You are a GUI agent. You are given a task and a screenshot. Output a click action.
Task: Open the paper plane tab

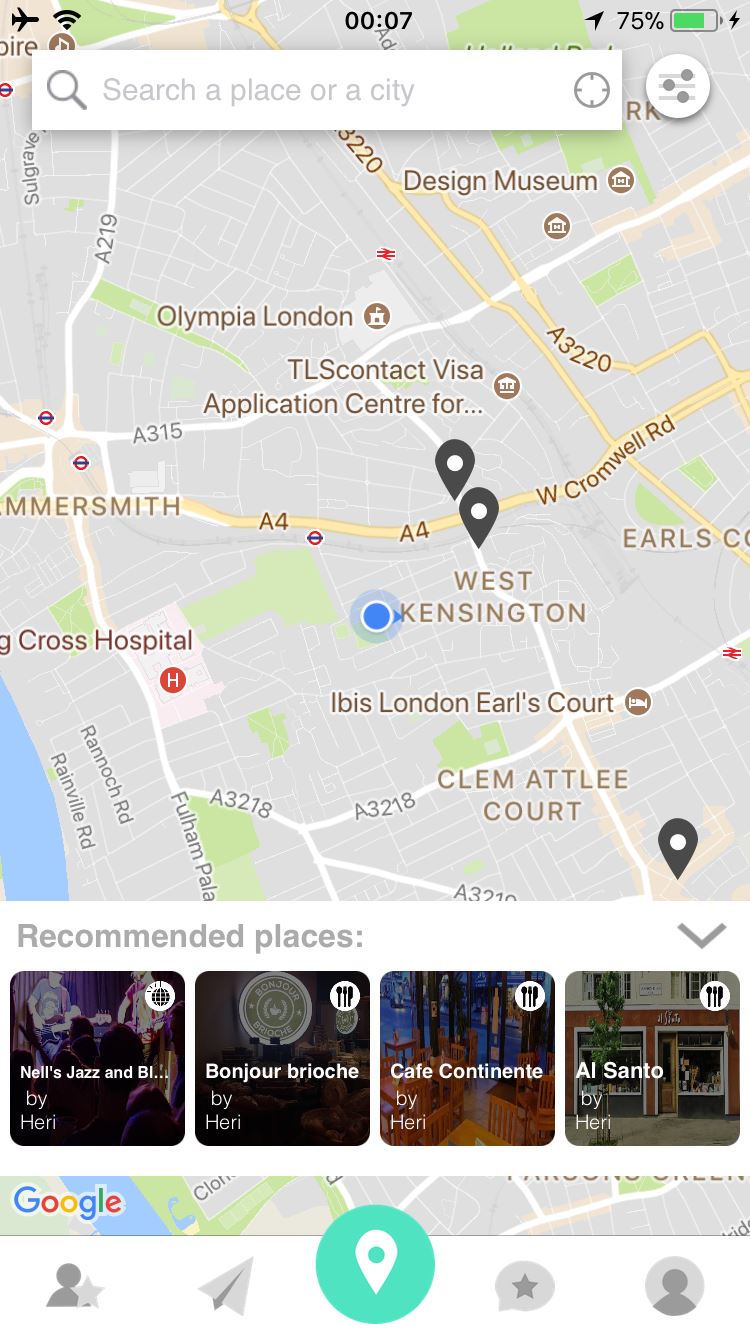click(x=226, y=1286)
